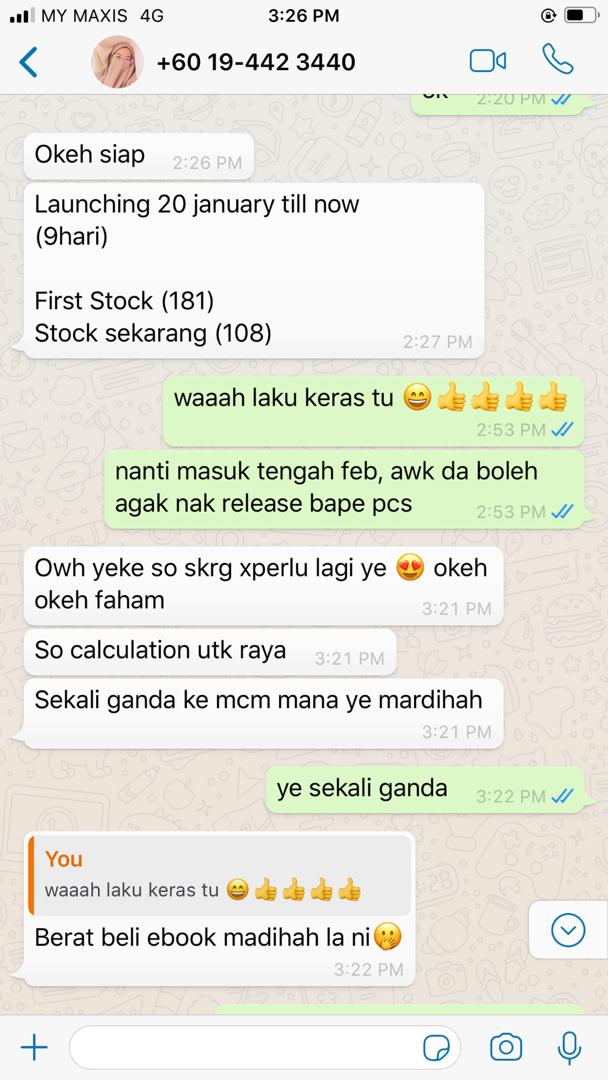Start a voice call
This screenshot has height=1080, width=608.
point(557,60)
